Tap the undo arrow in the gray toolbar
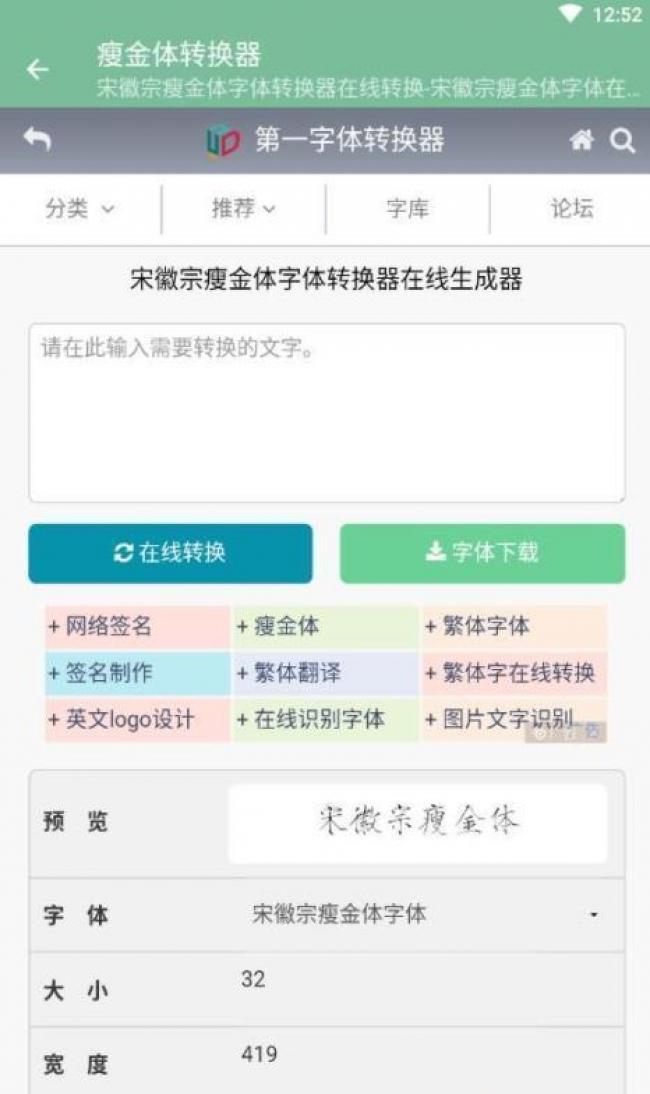 coord(37,140)
